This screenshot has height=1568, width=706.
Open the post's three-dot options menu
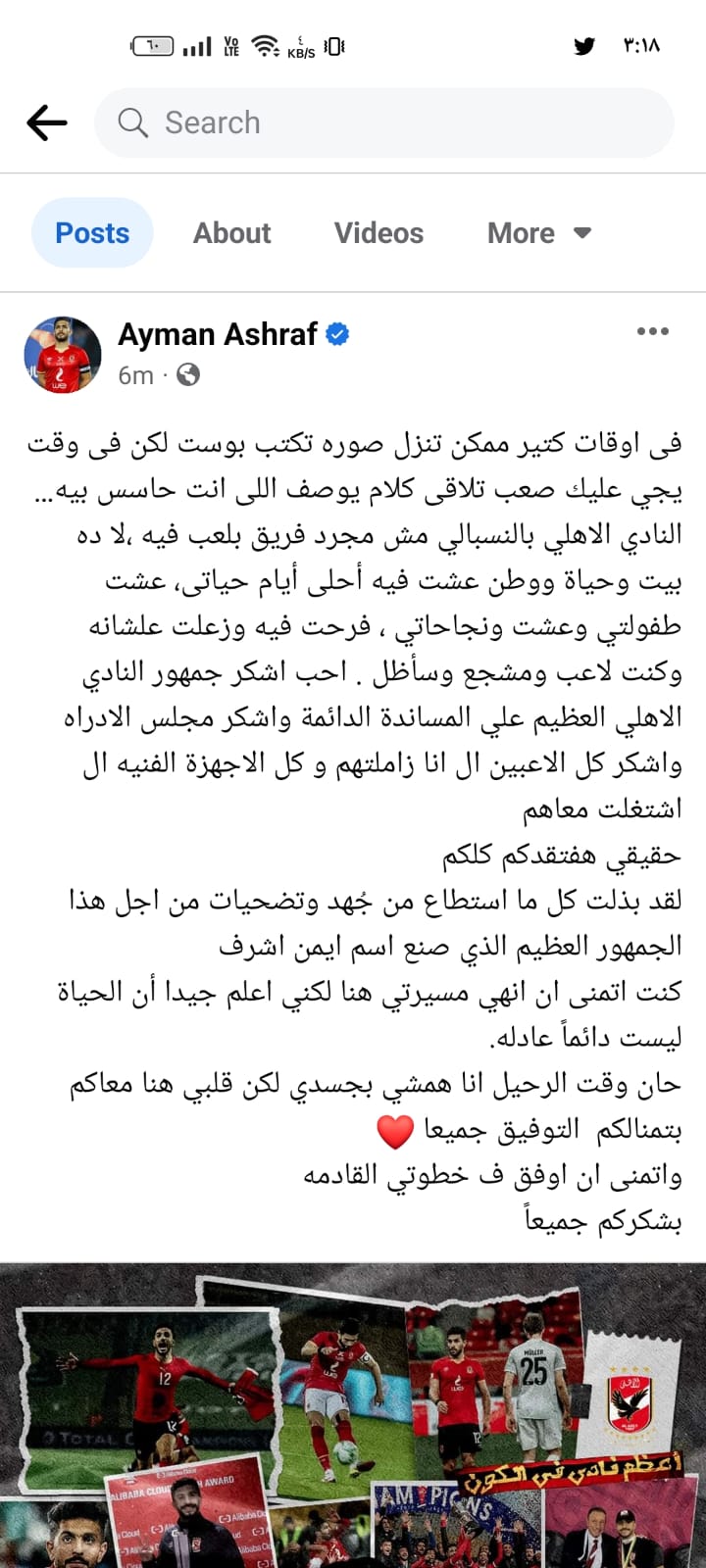click(x=652, y=332)
